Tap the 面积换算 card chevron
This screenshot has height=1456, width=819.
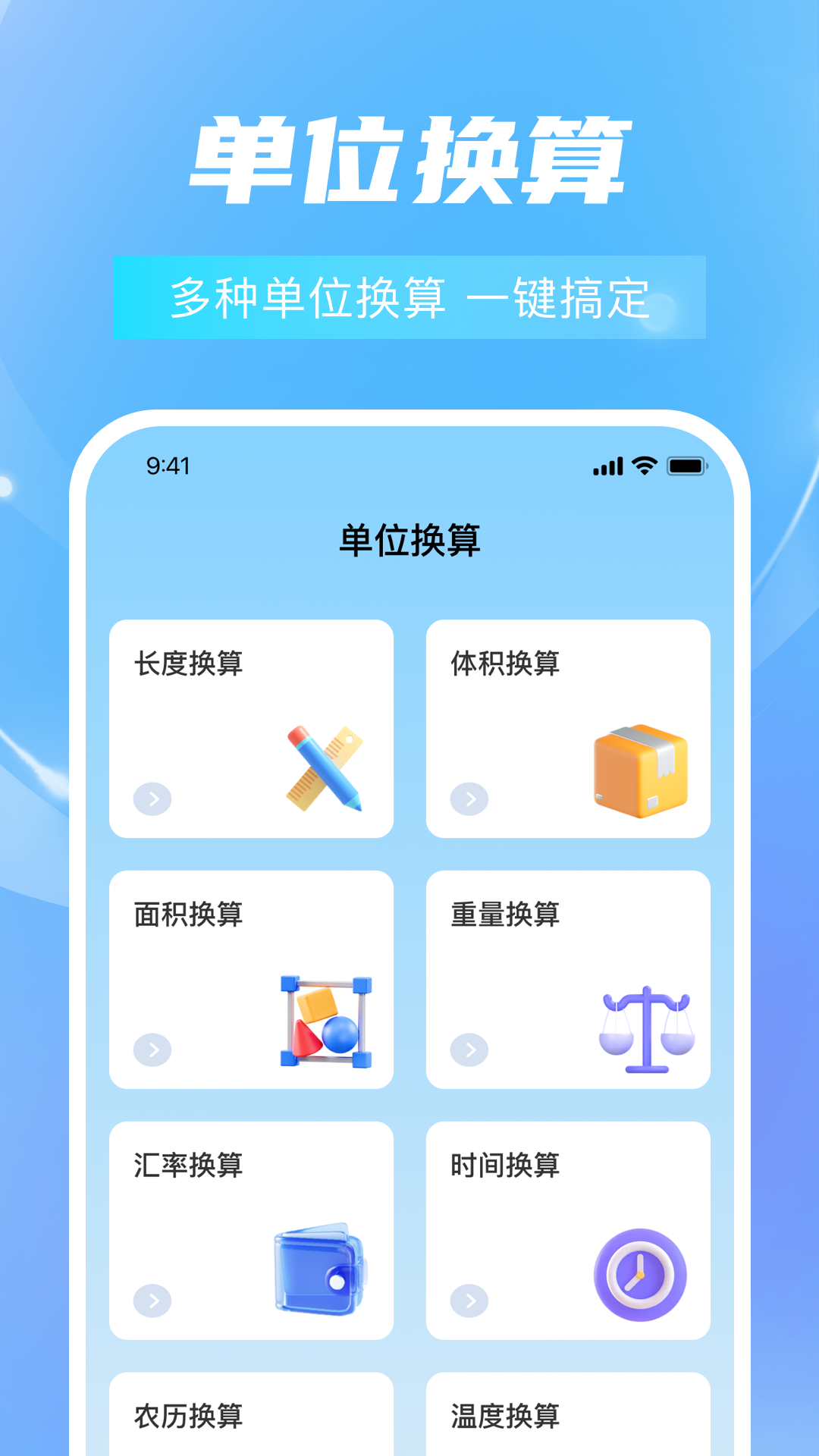click(x=152, y=1051)
